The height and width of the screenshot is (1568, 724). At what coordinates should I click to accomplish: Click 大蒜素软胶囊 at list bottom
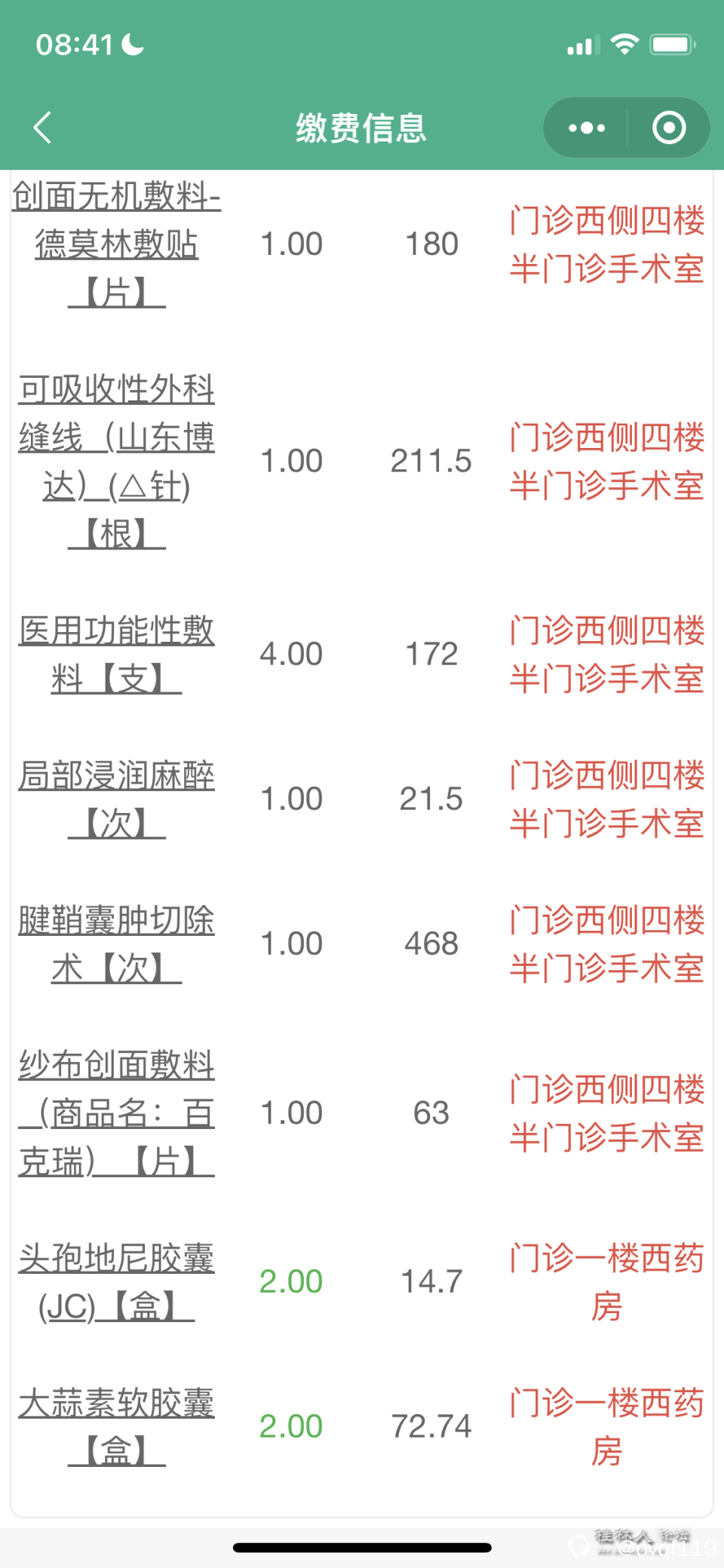[115, 1425]
